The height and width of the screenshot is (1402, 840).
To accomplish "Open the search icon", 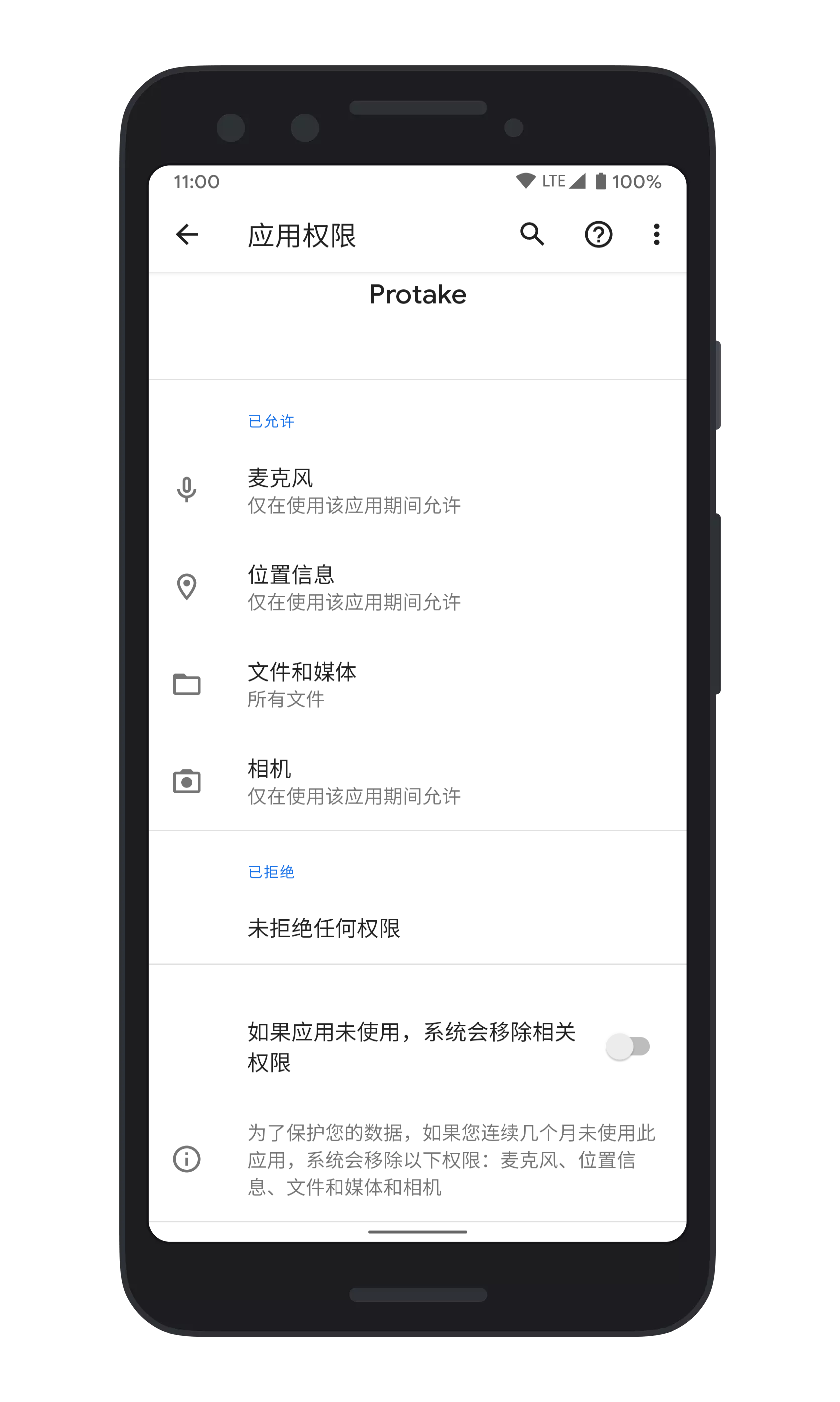I will click(532, 234).
